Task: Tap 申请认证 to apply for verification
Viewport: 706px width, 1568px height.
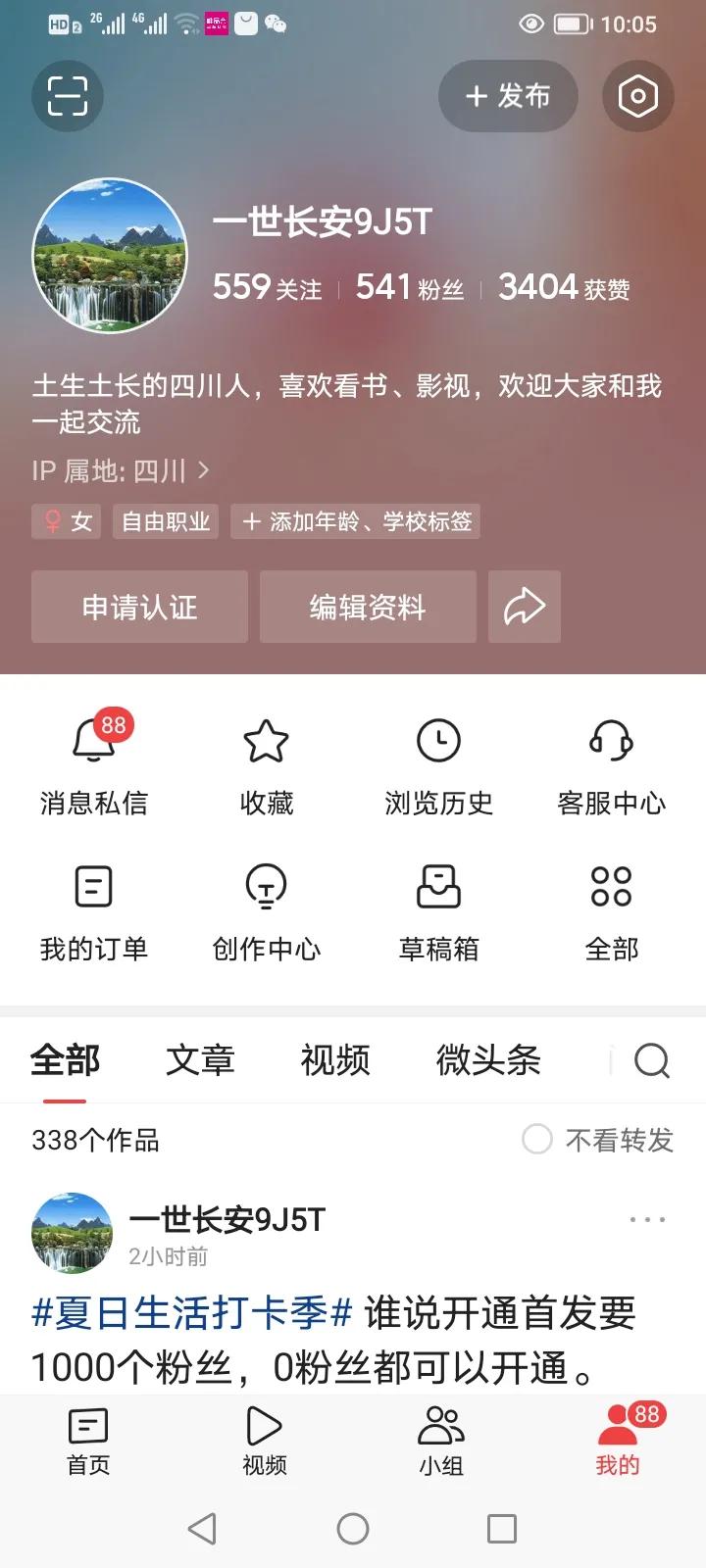Action: tap(139, 607)
